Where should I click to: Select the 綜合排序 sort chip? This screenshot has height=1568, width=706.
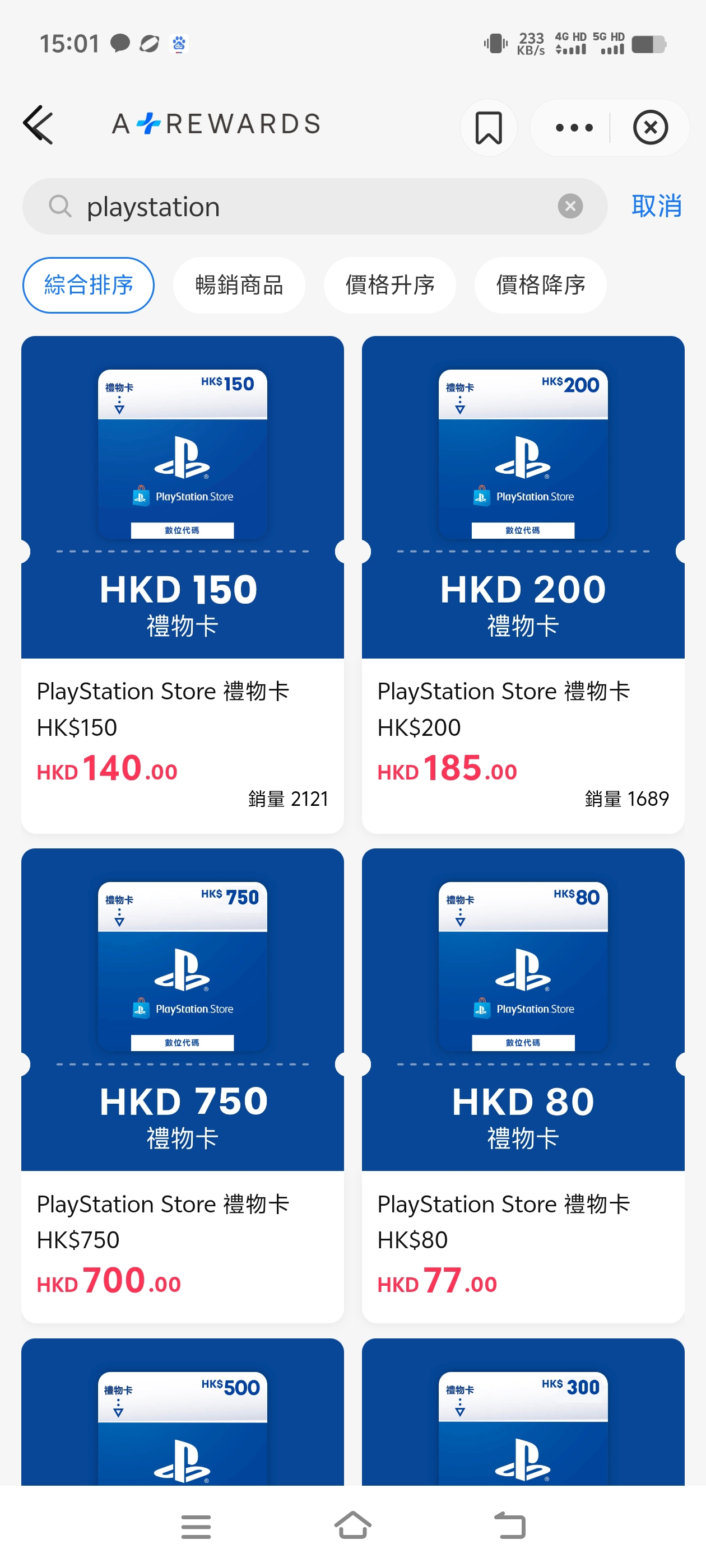coord(89,285)
